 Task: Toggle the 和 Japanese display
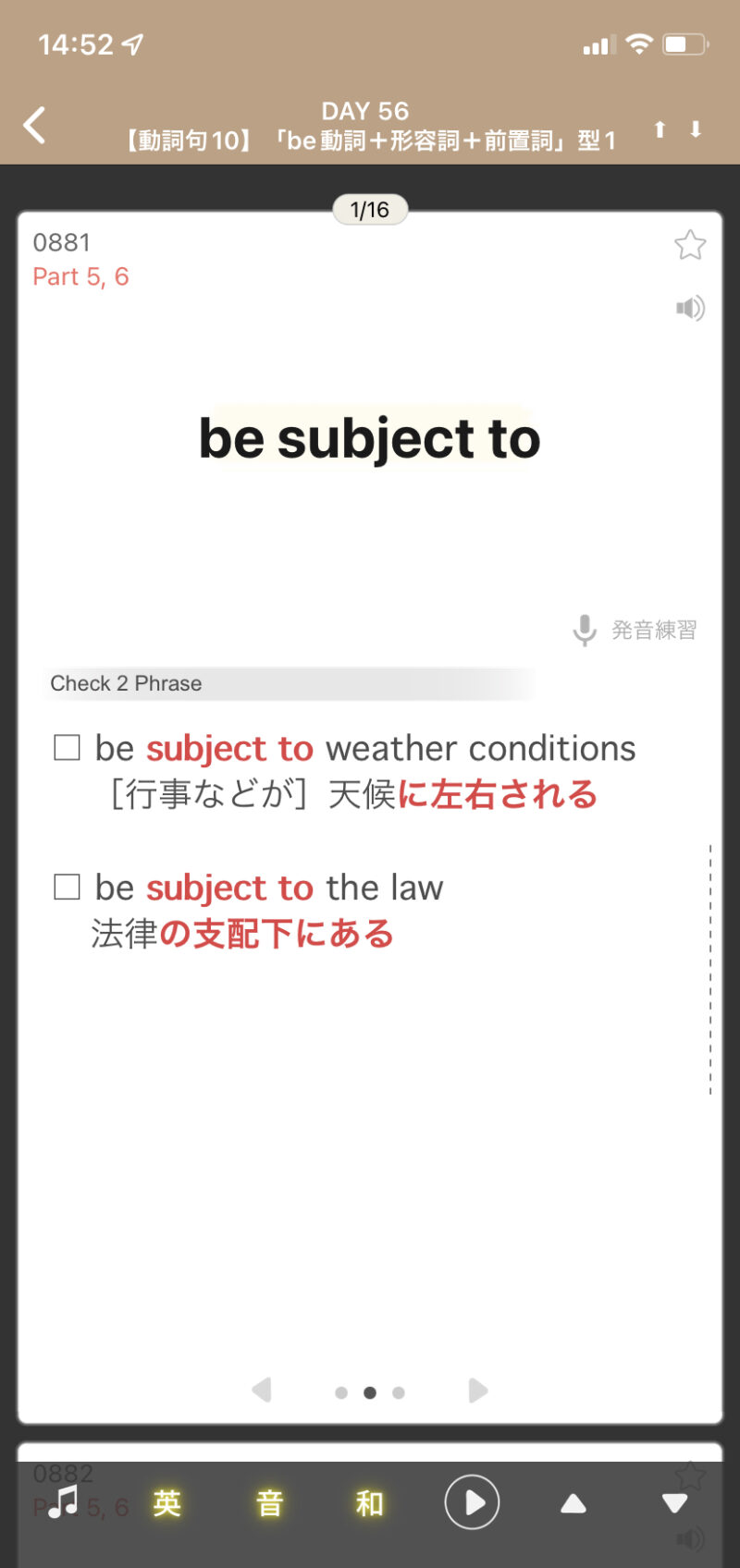click(370, 1503)
